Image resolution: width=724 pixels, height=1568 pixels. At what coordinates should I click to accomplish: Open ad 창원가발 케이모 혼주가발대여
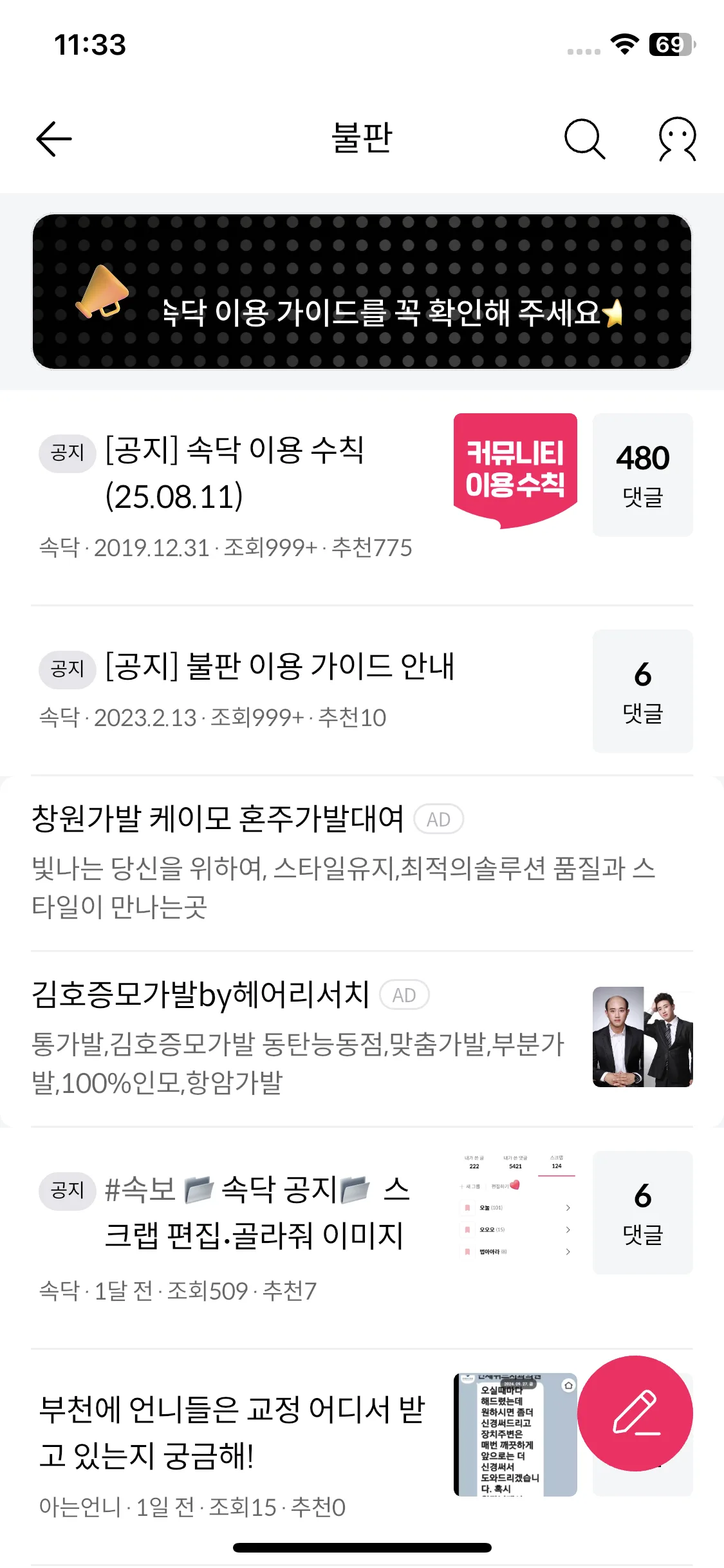218,819
